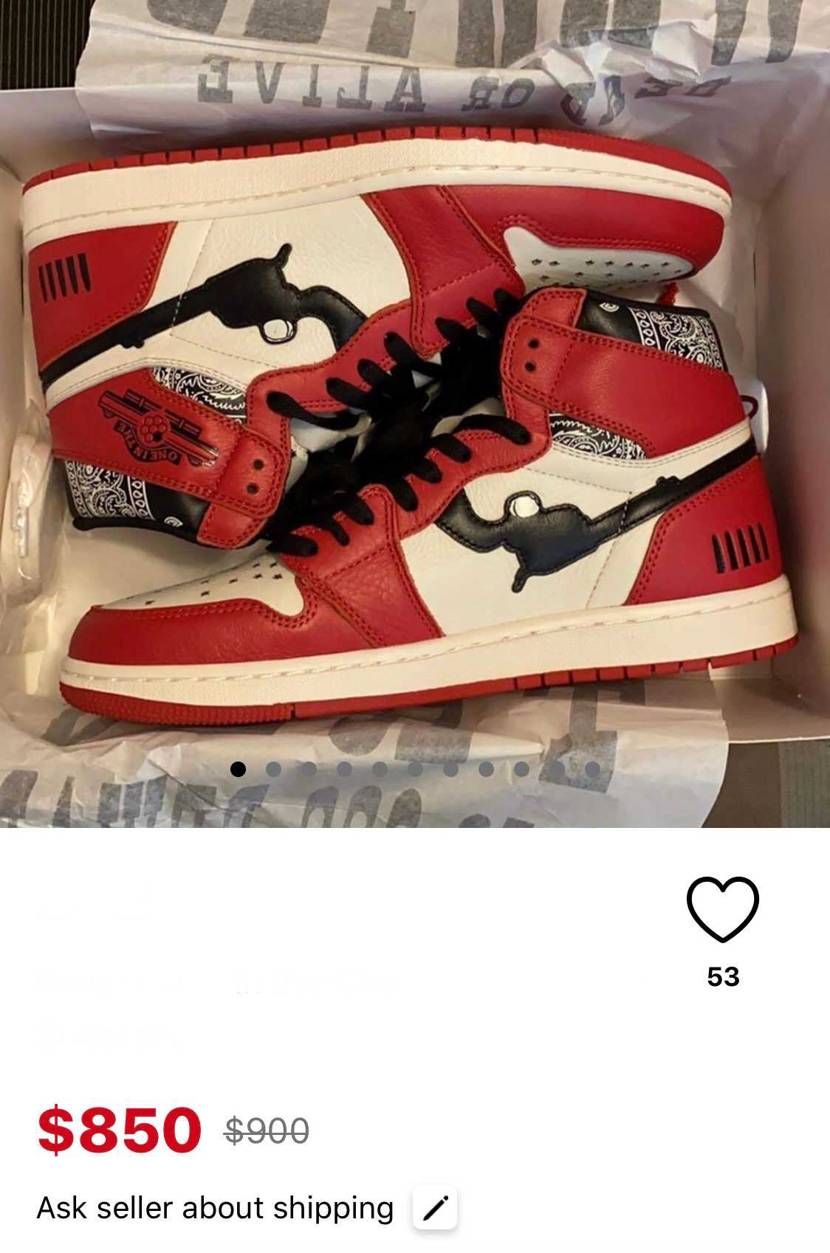Open the sneaker photo full screen
The width and height of the screenshot is (830, 1253).
[x=414, y=420]
